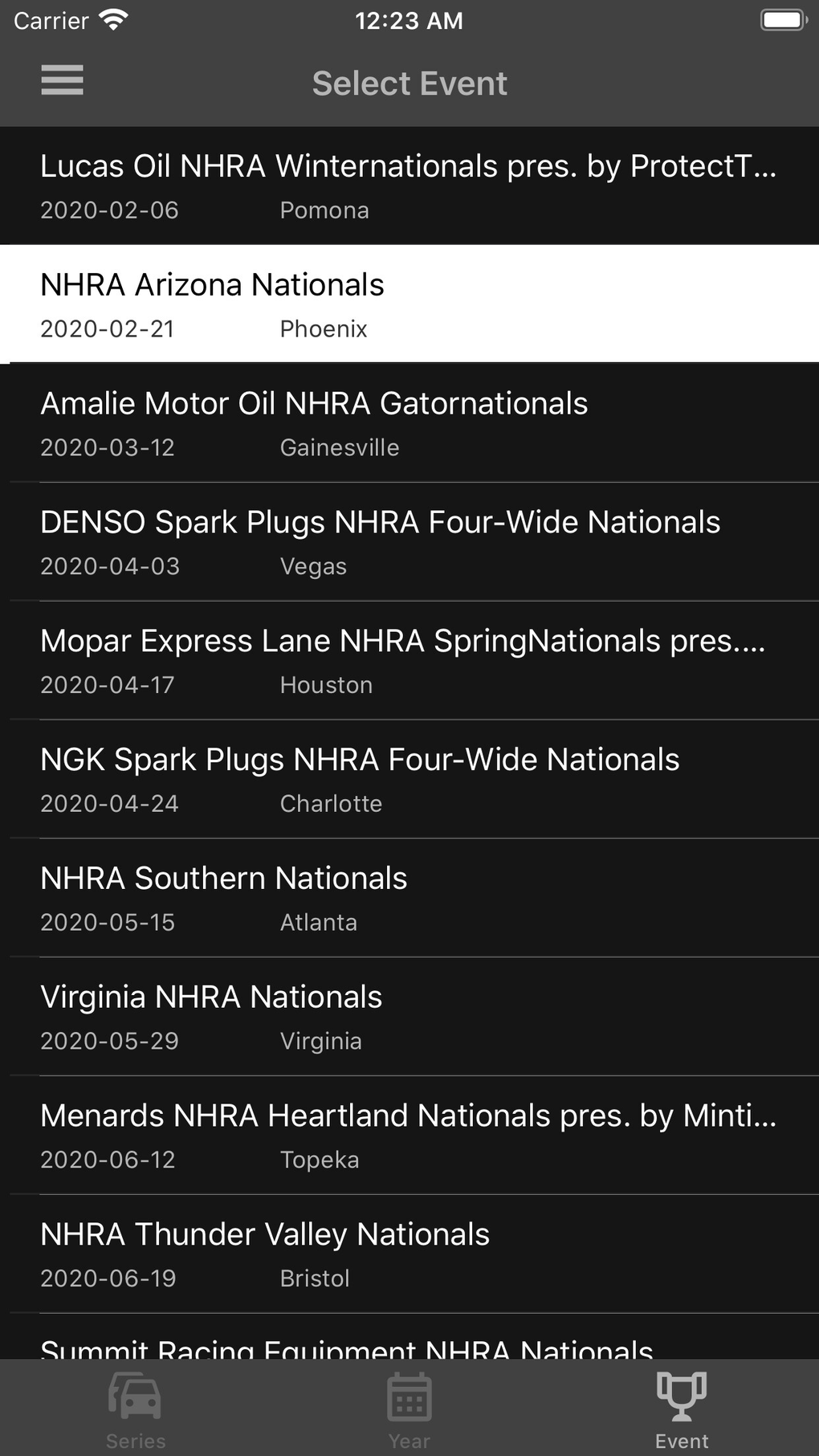The image size is (819, 1456).
Task: Pick Mopar Express Lane NHRA SpringNationals
Action: point(409,662)
